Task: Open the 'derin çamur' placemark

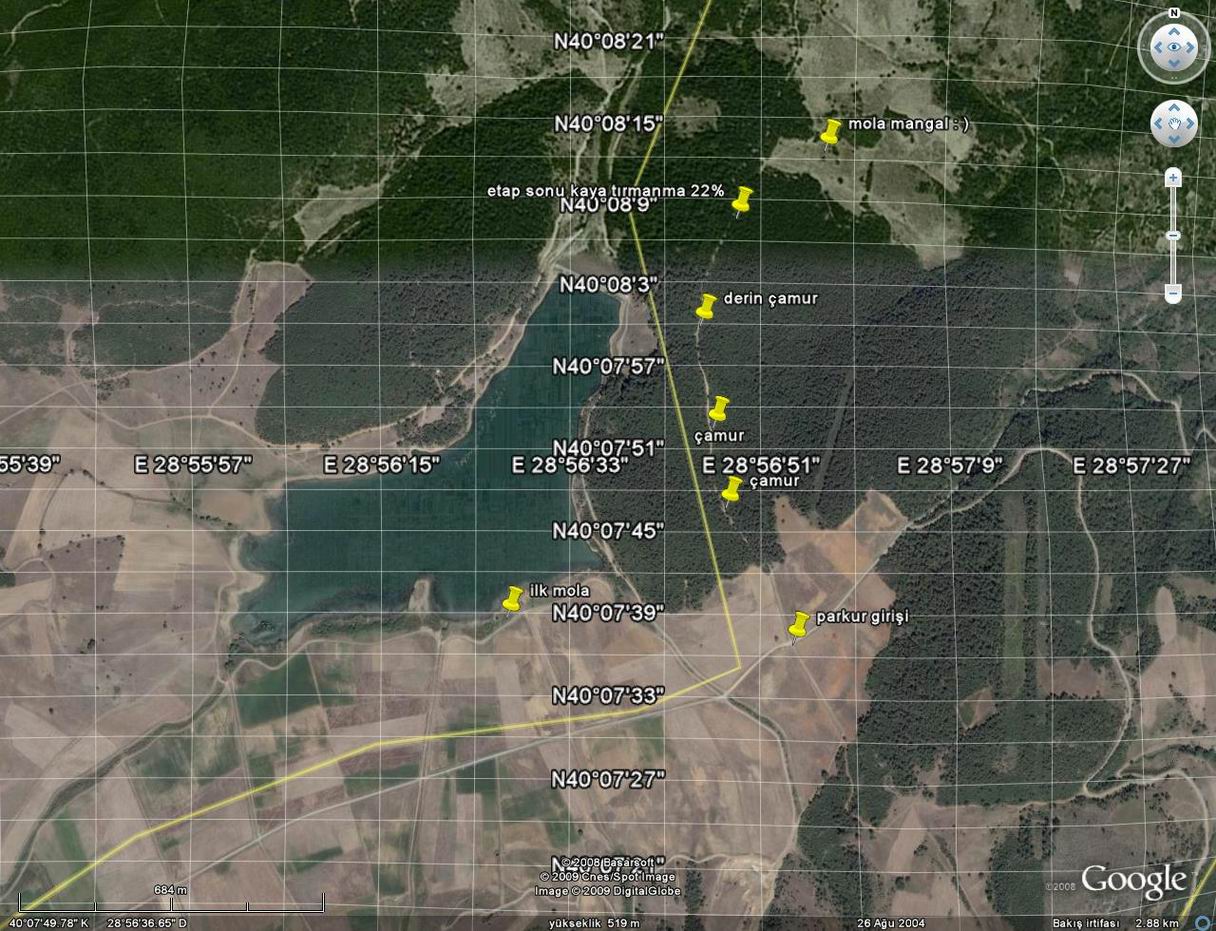Action: tap(706, 306)
